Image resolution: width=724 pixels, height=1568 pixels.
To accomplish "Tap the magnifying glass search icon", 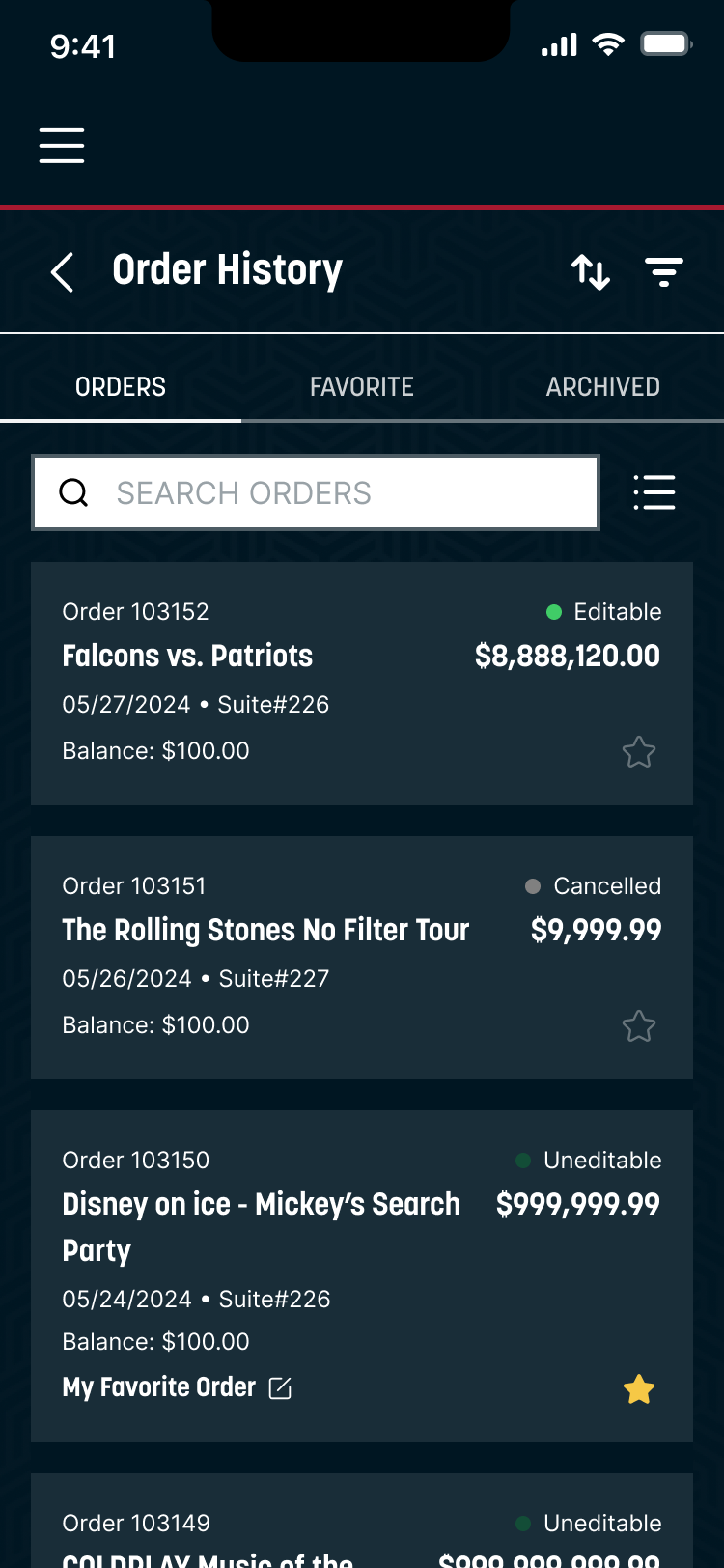I will pos(73,492).
